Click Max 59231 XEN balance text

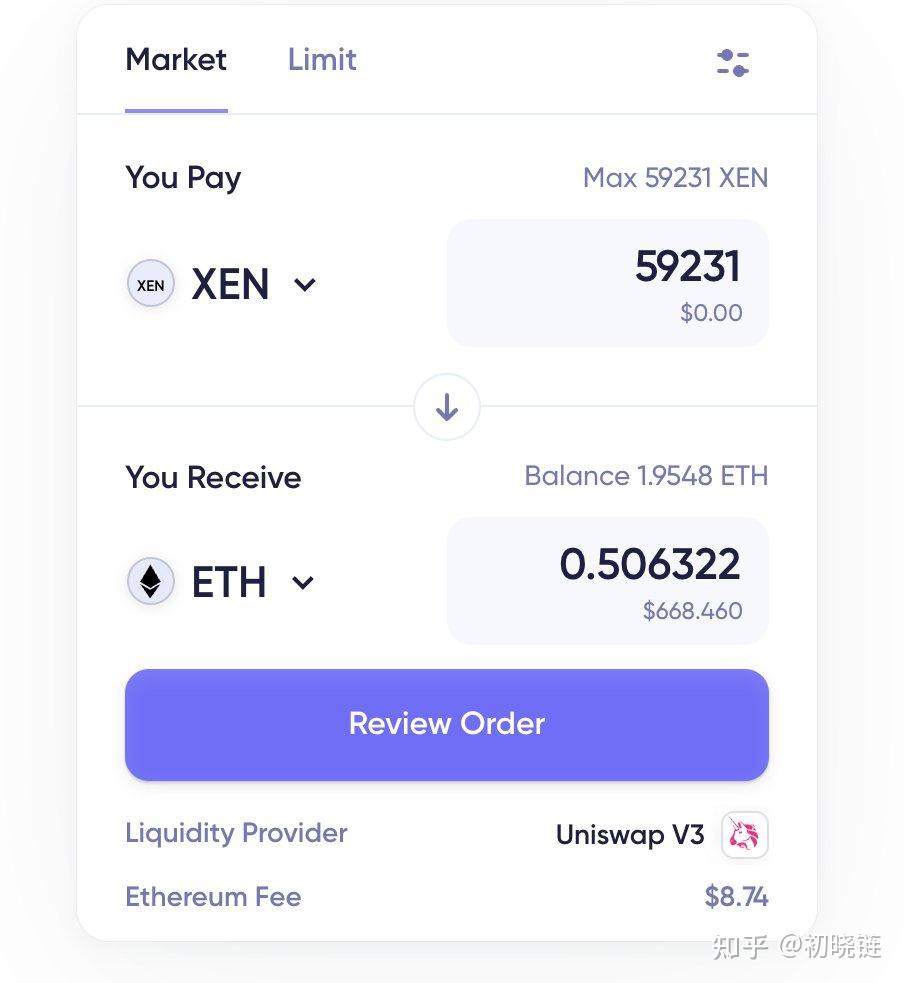pos(675,177)
